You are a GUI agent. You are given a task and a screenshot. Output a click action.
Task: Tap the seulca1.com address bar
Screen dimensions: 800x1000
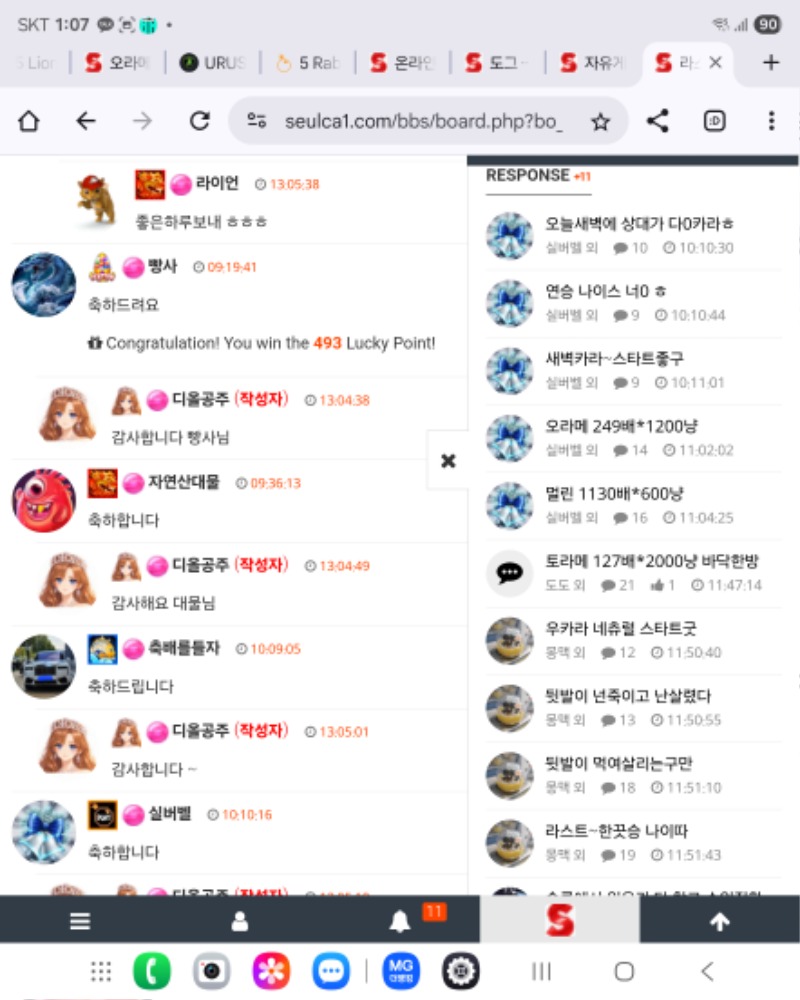420,121
